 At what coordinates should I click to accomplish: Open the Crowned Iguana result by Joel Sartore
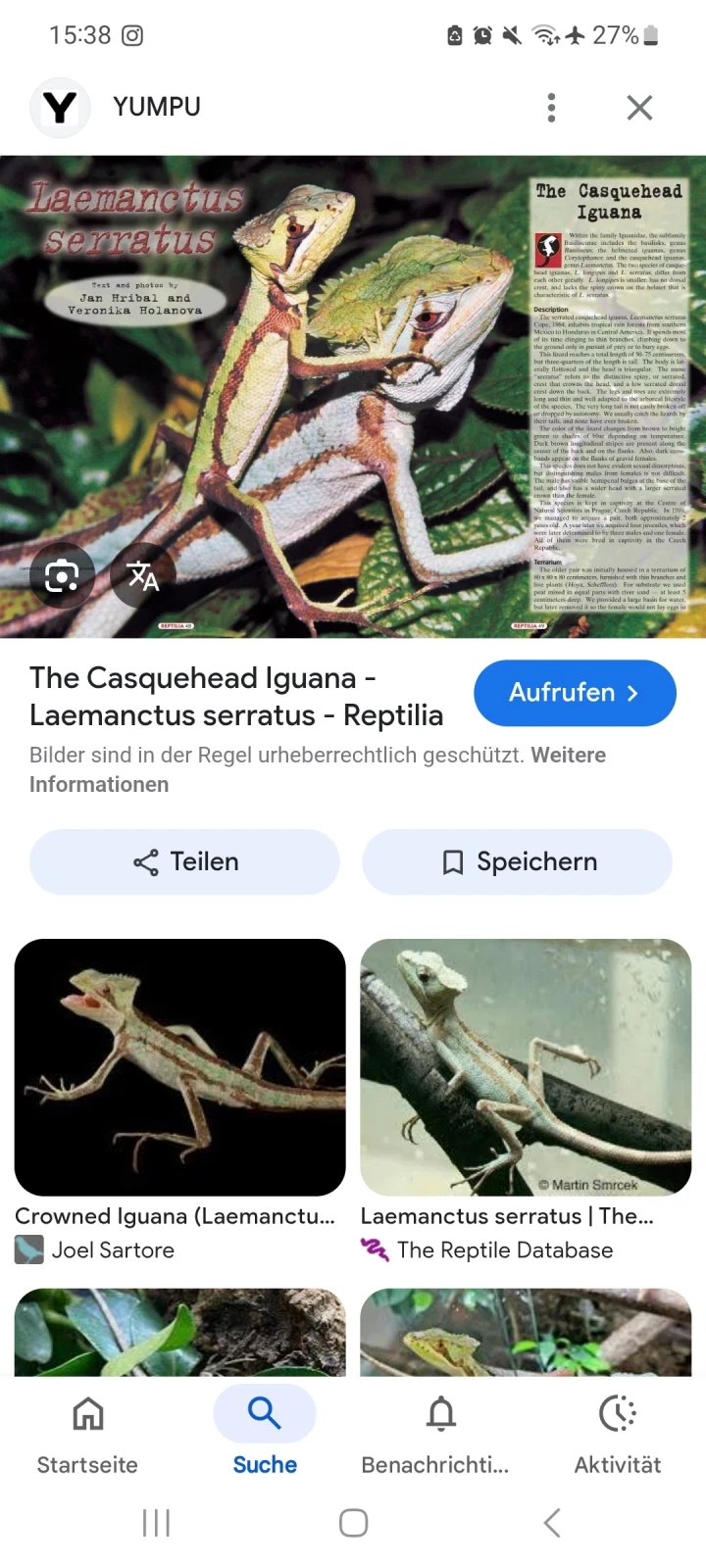[x=179, y=1068]
